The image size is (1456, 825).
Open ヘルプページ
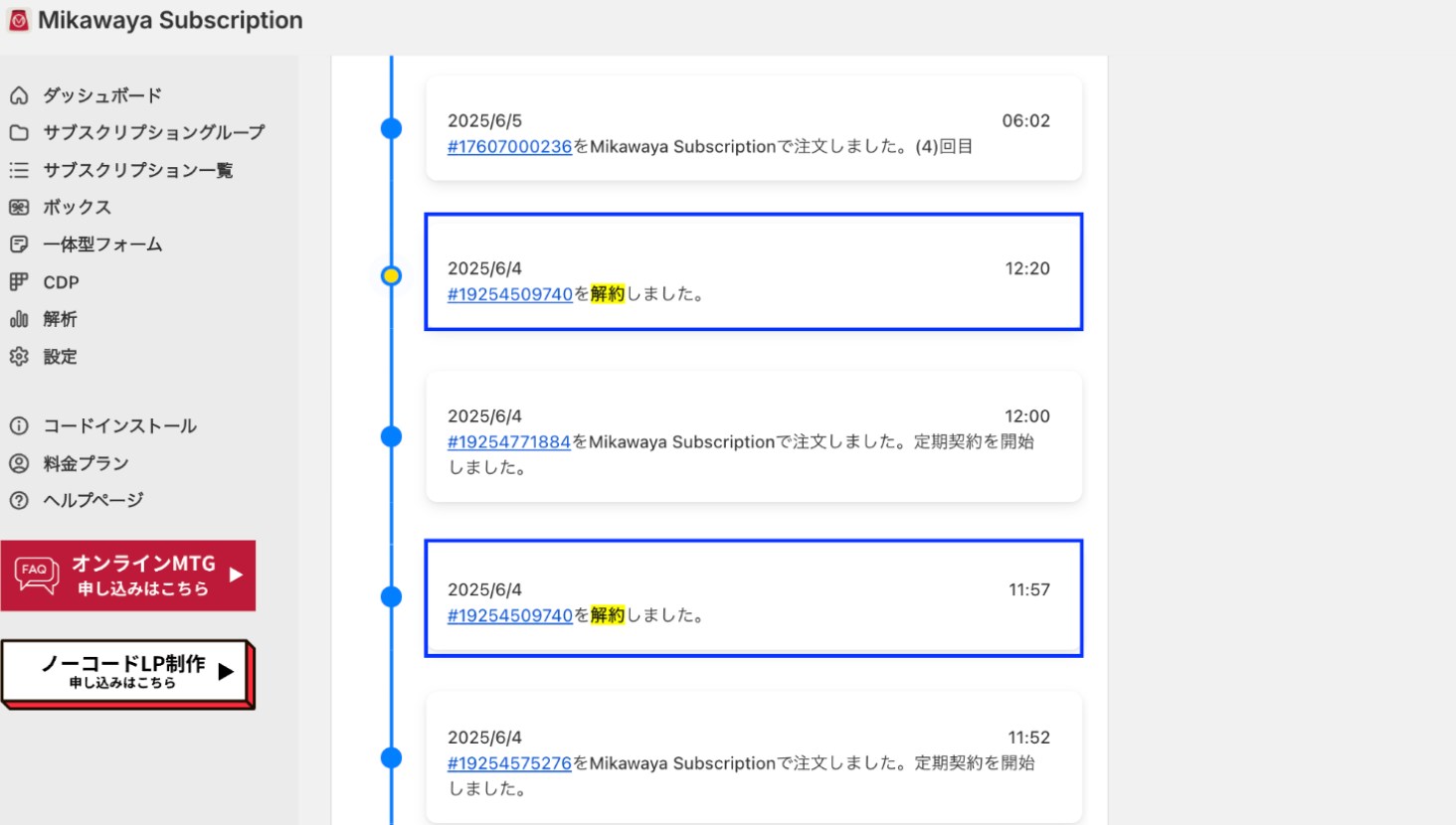[92, 500]
